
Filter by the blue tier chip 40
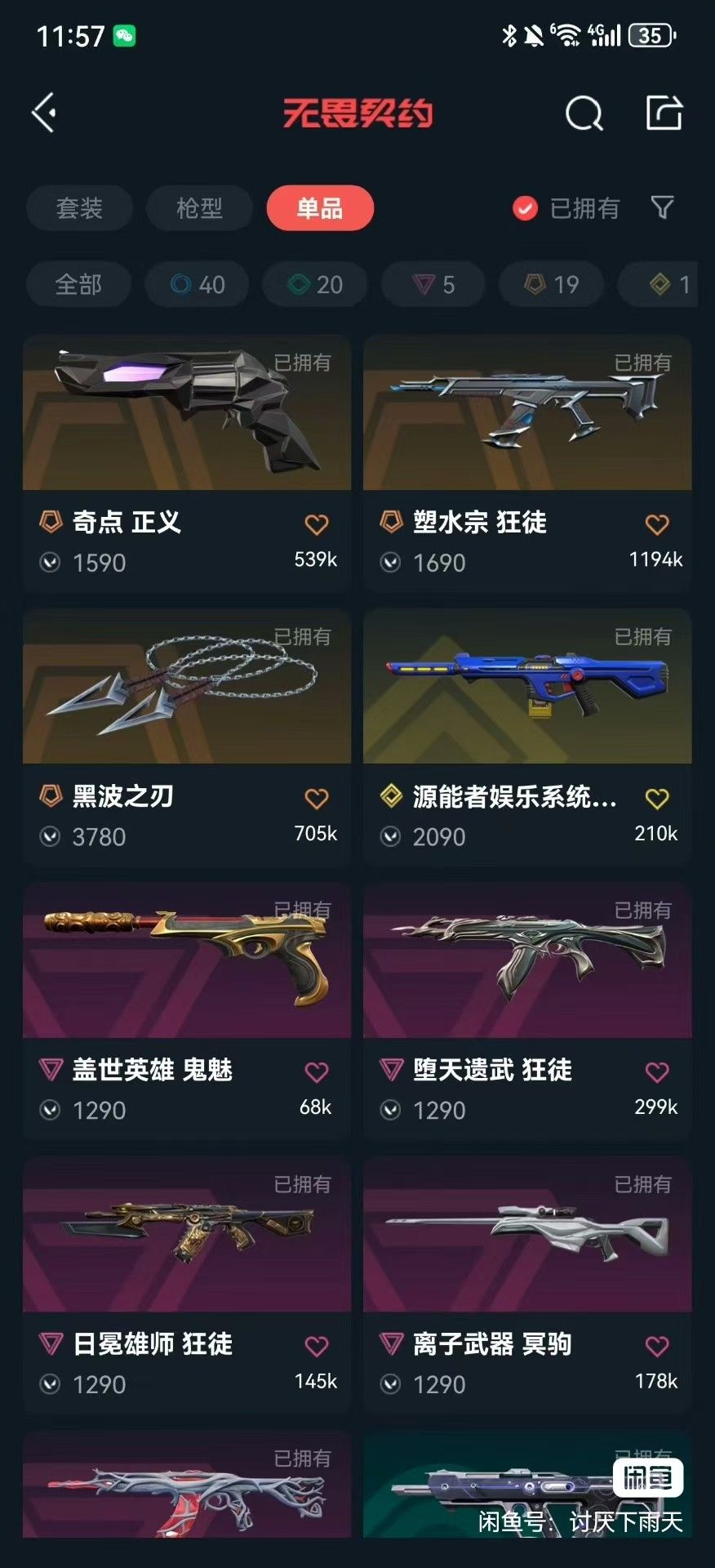point(197,284)
